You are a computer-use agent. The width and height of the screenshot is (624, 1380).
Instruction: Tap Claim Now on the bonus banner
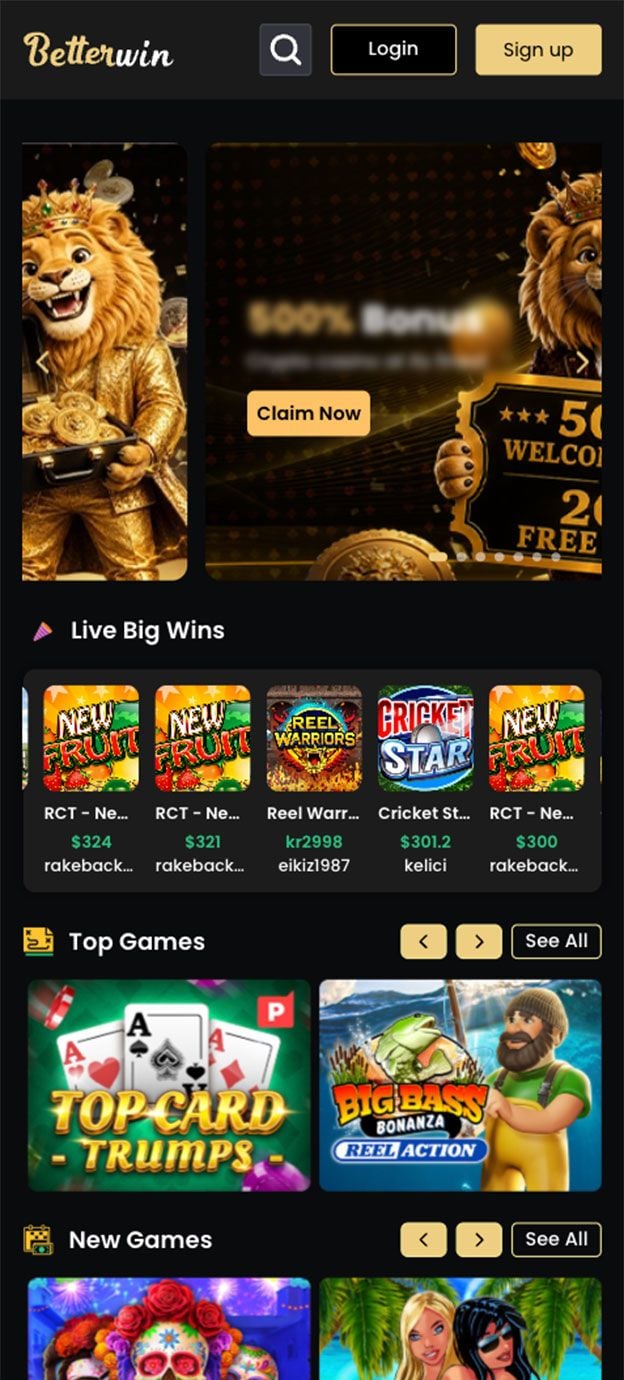coord(308,413)
